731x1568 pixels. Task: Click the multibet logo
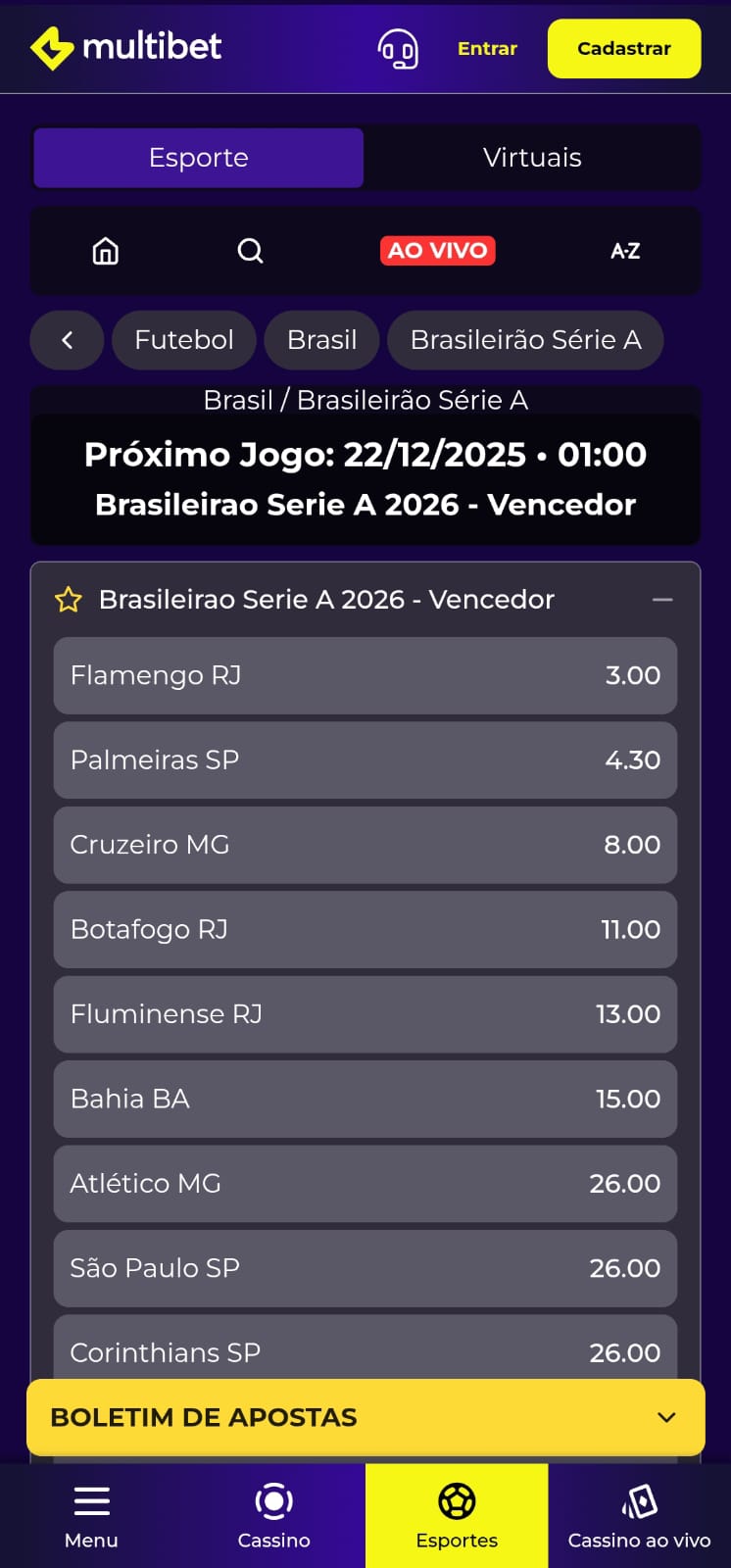[x=126, y=47]
